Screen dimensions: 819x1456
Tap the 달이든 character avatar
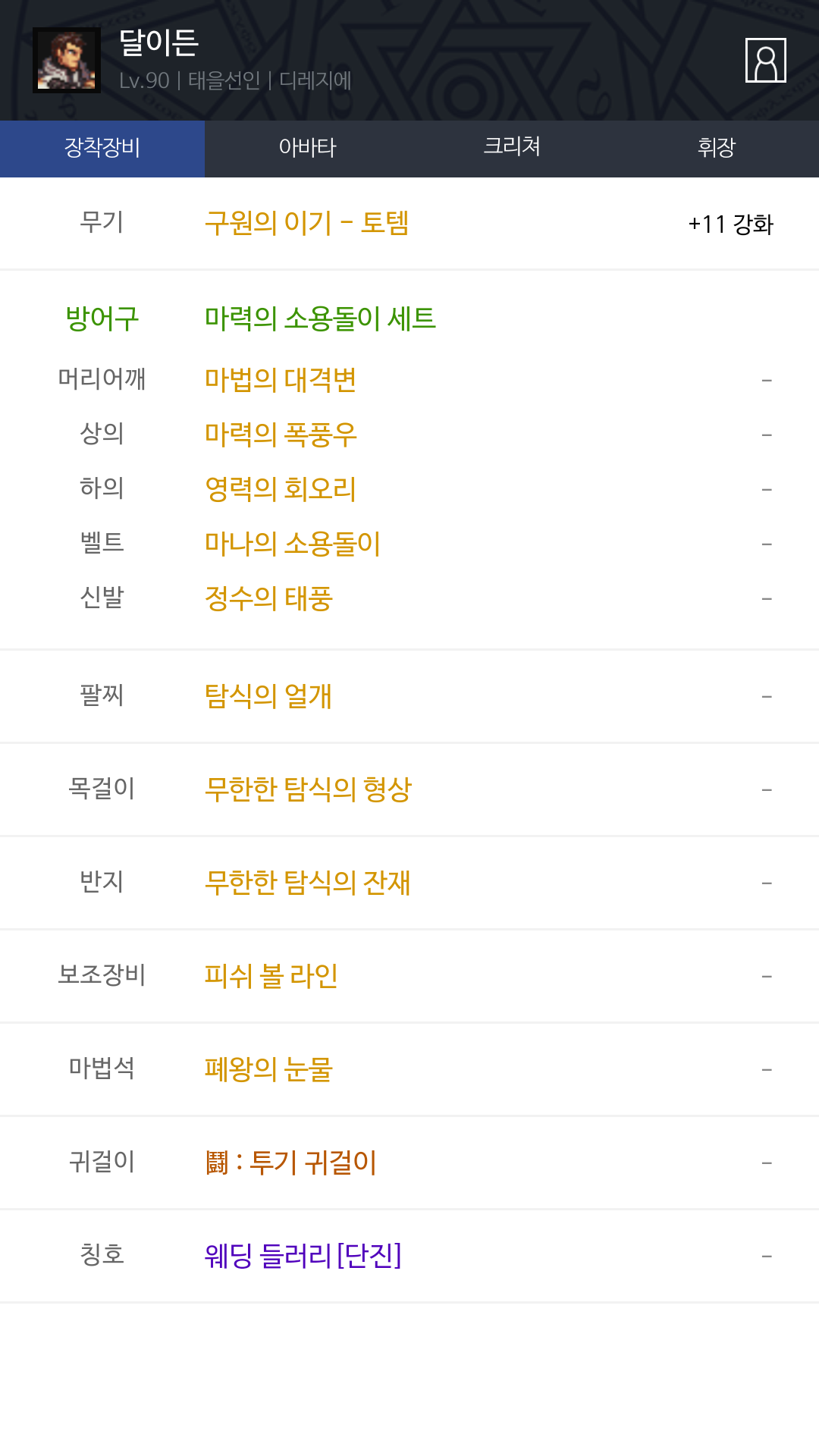tap(67, 61)
